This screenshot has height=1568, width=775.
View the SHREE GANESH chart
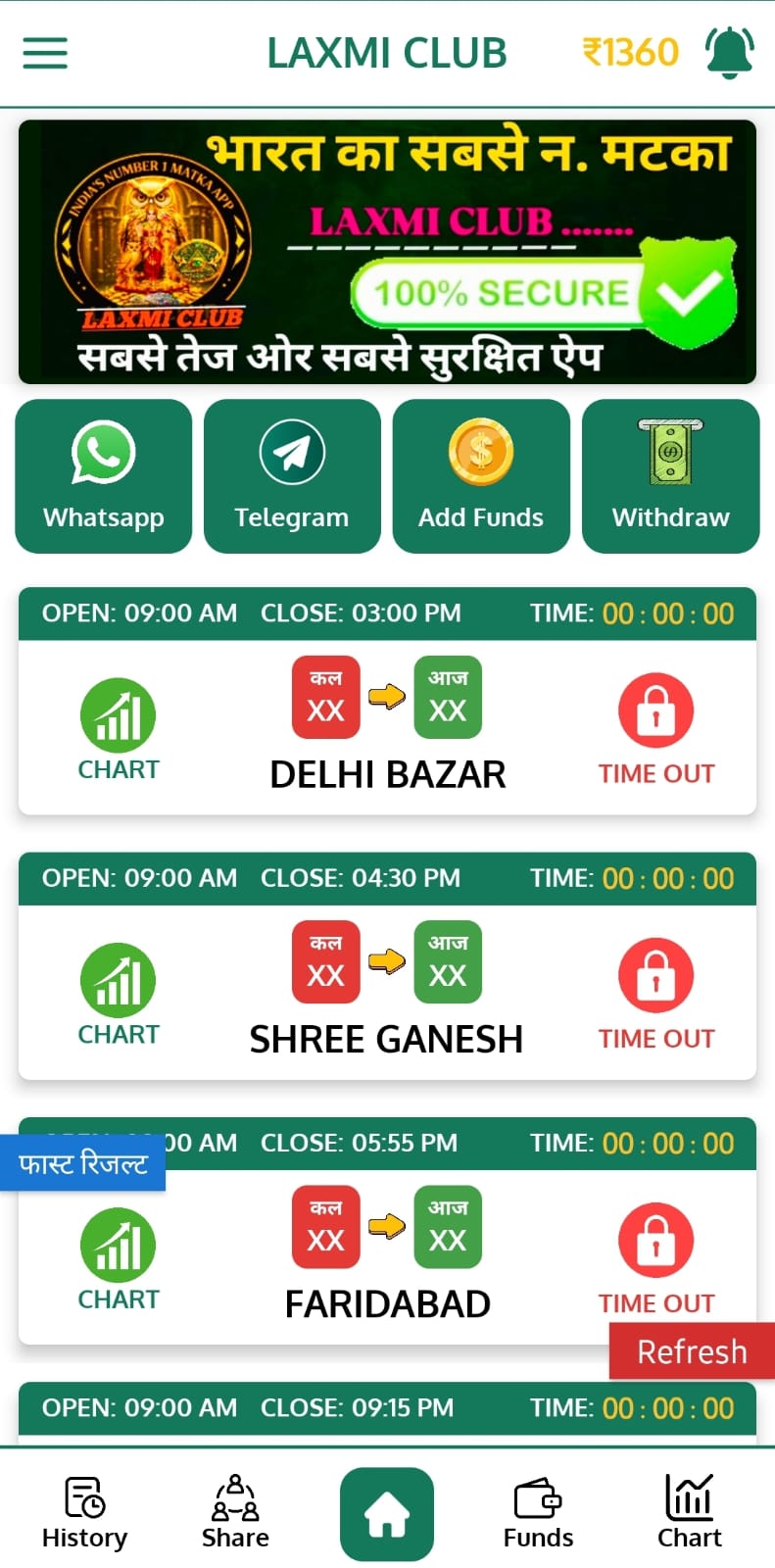coord(118,993)
